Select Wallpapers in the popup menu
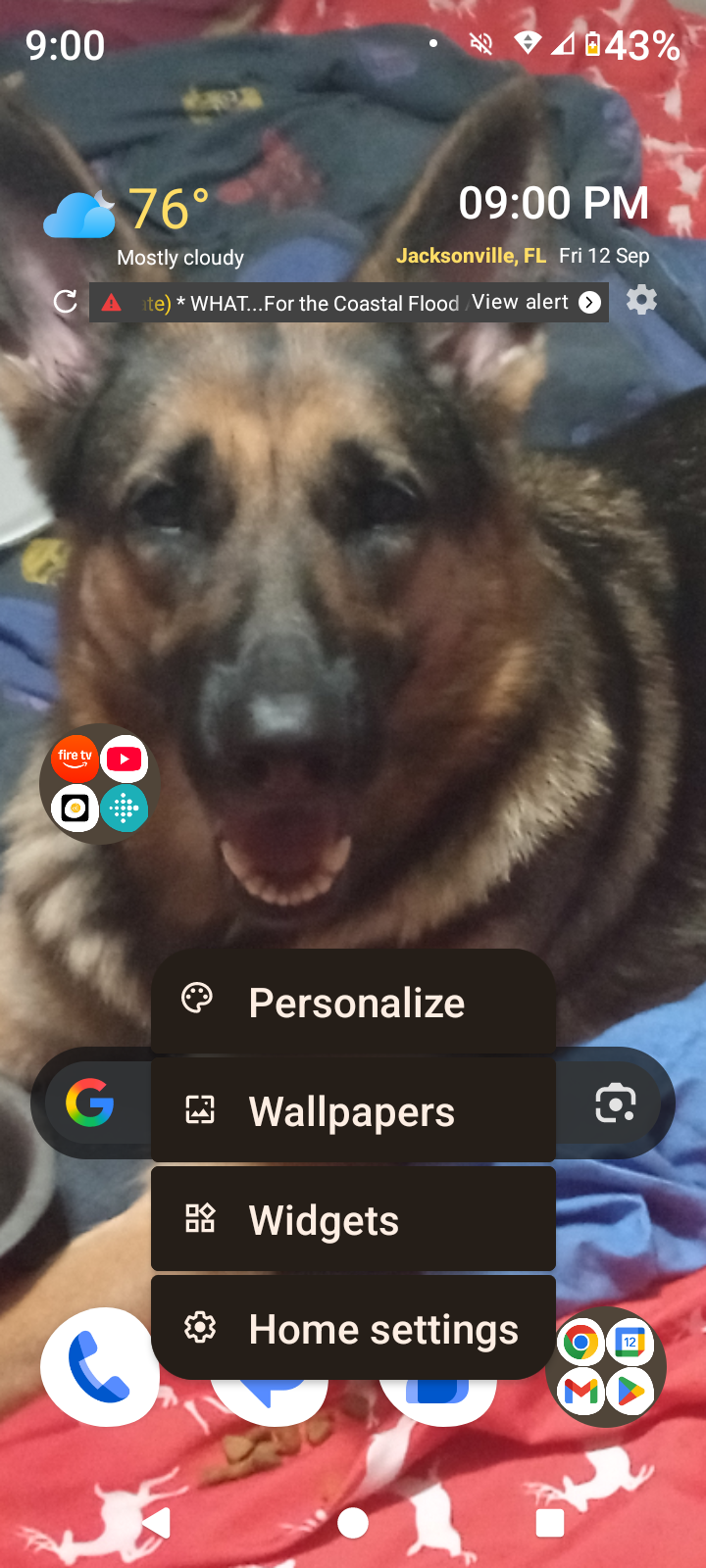706x1568 pixels. (353, 1110)
